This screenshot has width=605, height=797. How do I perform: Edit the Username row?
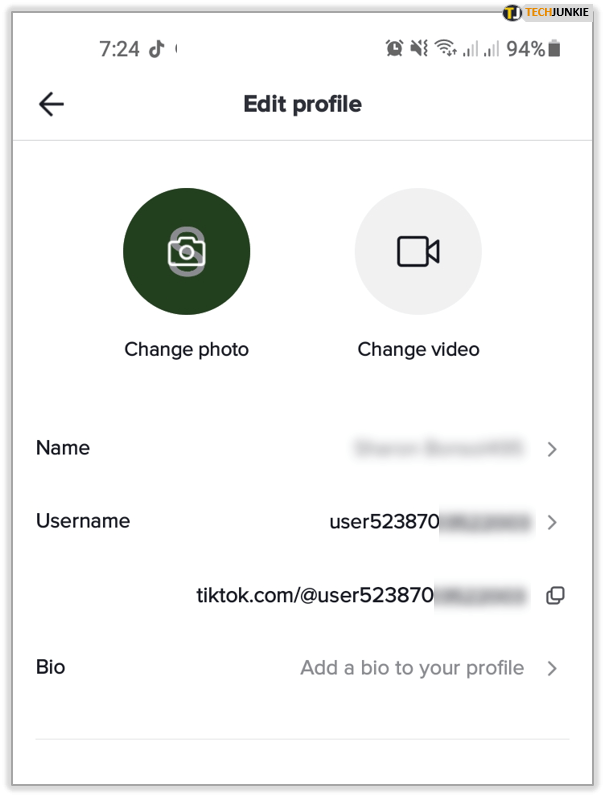click(300, 522)
